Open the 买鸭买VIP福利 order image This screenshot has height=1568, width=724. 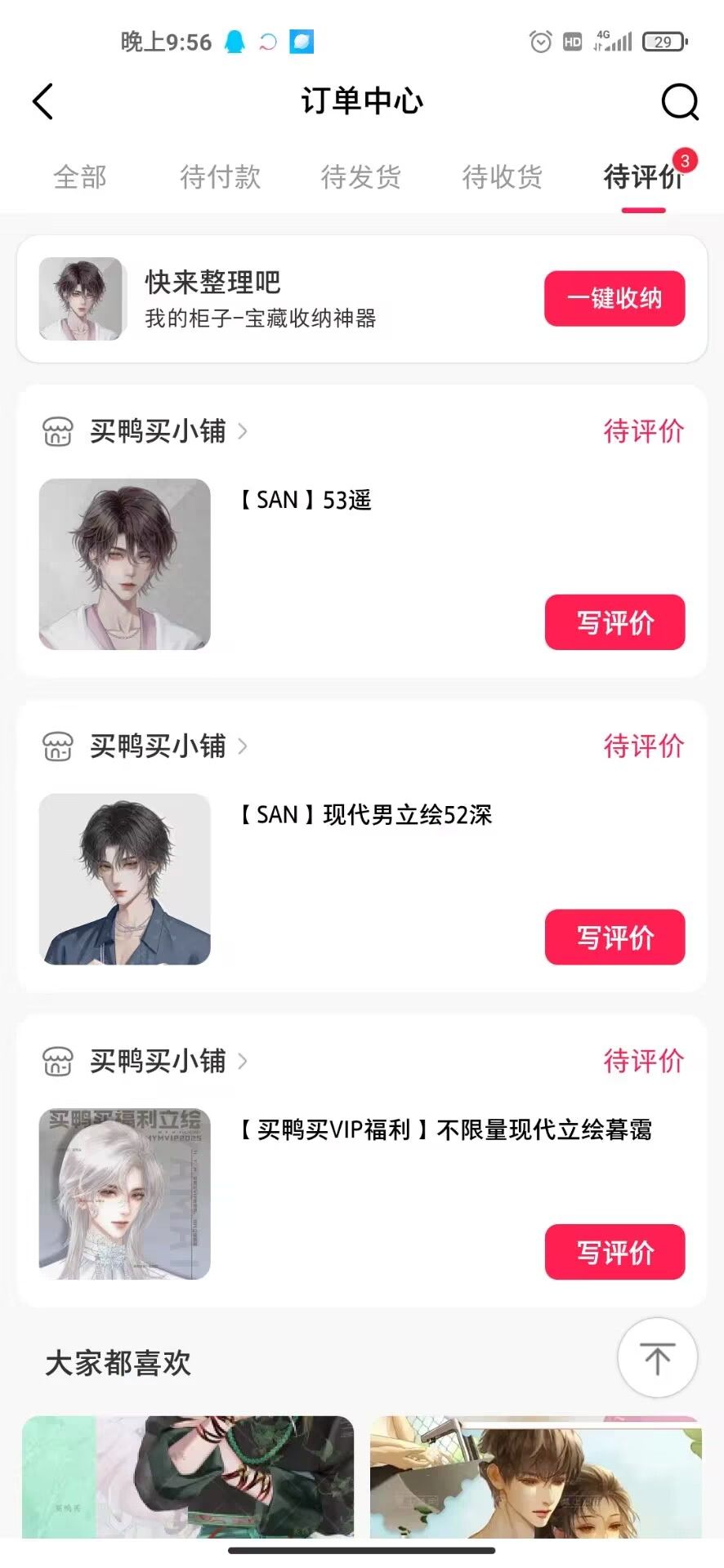coord(125,1194)
